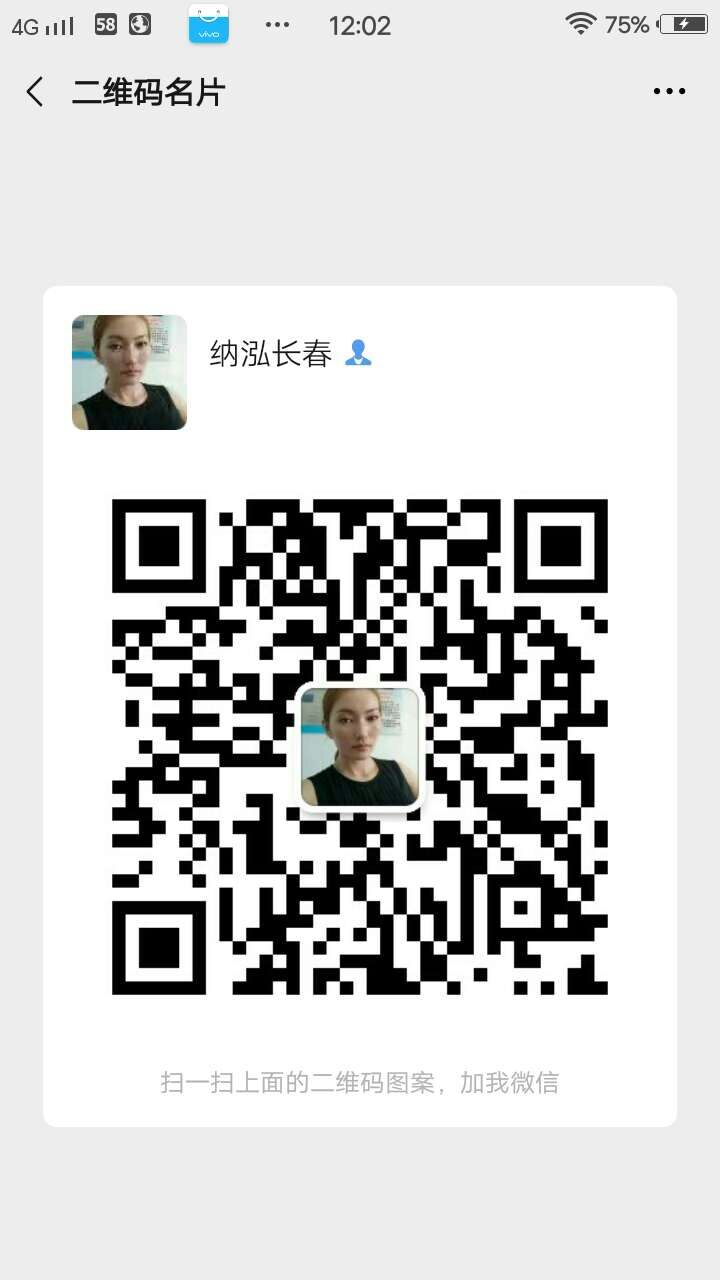Go back from QR code card page
The height and width of the screenshot is (1280, 720).
point(35,92)
